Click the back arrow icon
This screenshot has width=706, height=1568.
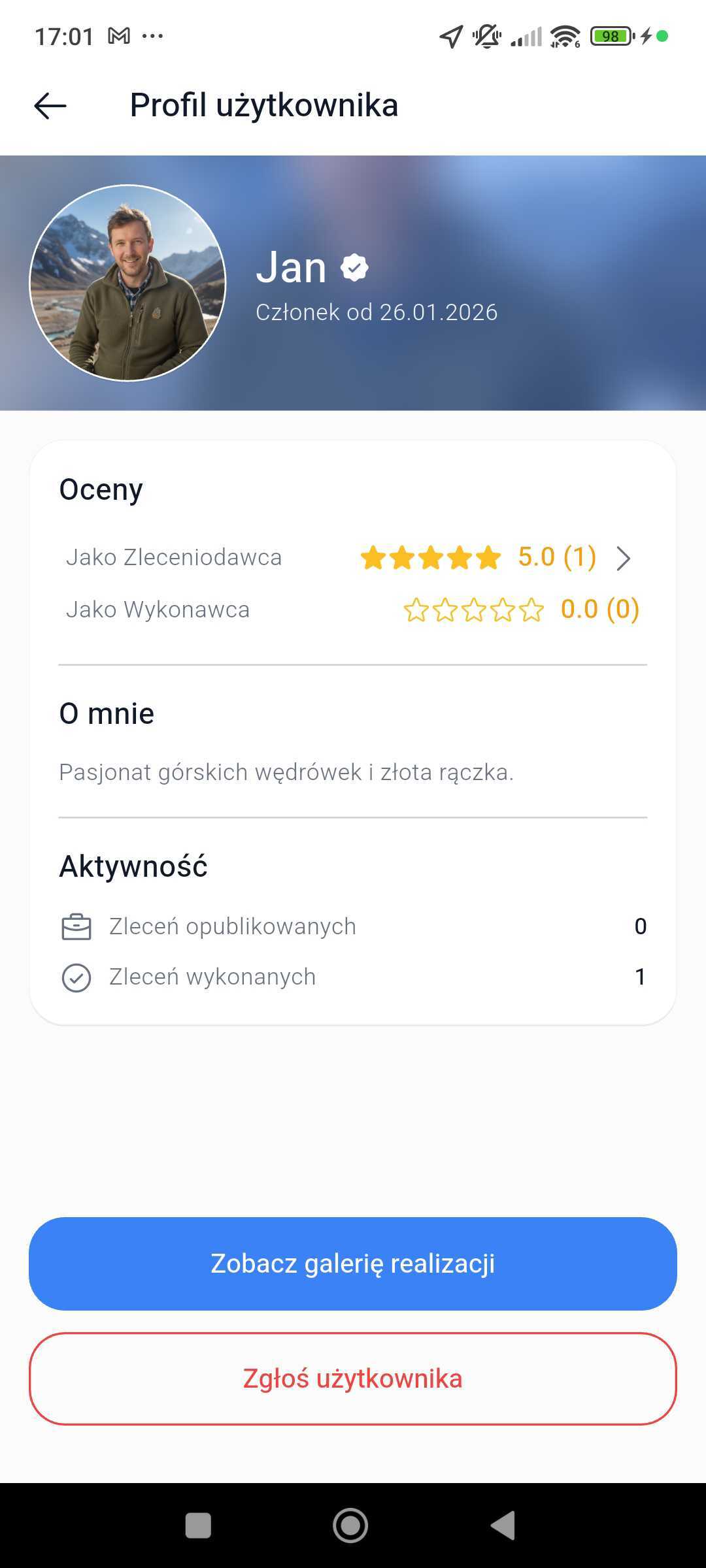(x=48, y=105)
